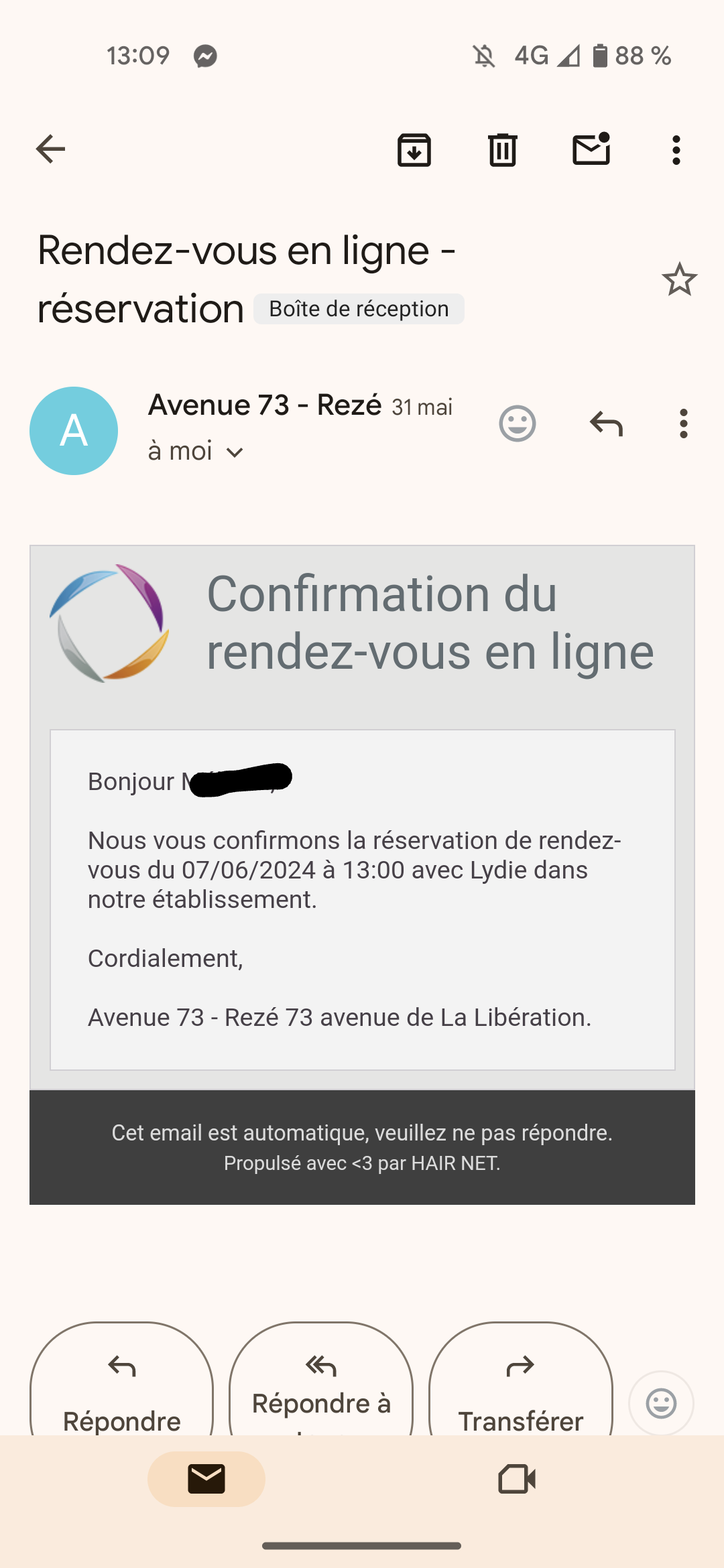Viewport: 724px width, 1568px height.
Task: Delete this email with the trash icon
Action: (x=502, y=149)
